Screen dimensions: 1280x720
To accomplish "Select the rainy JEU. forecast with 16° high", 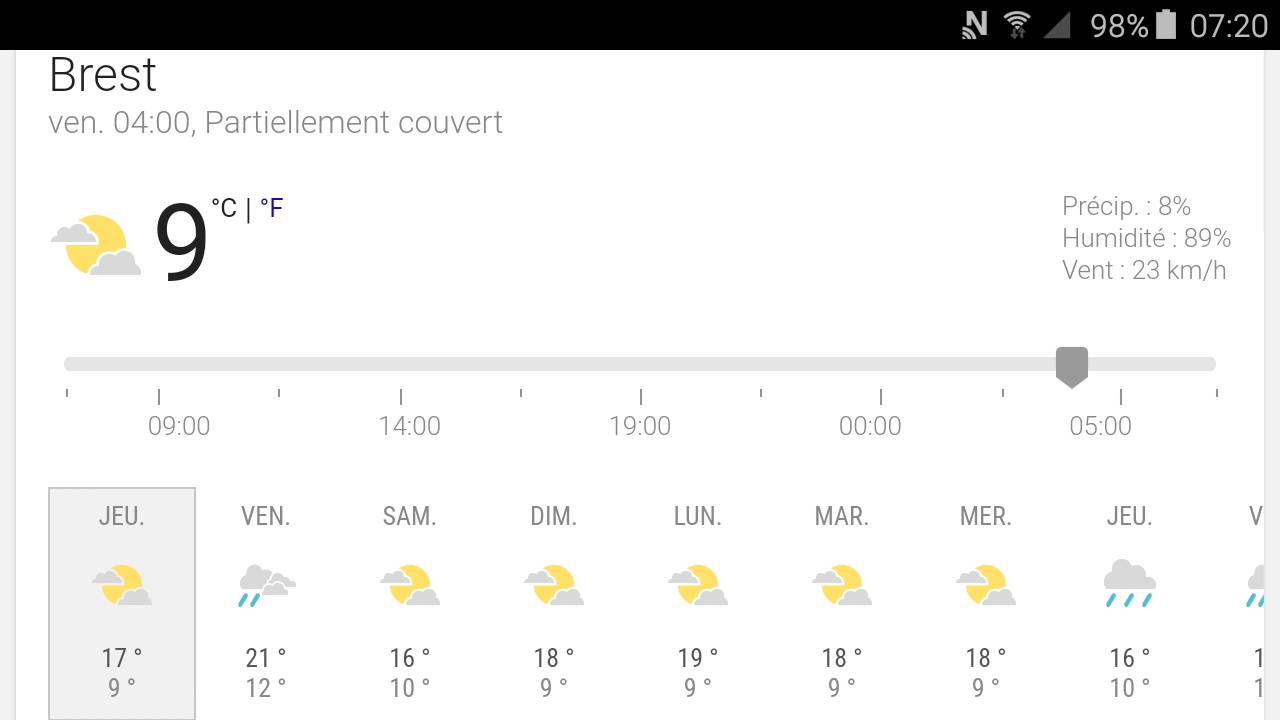I will (1130, 600).
